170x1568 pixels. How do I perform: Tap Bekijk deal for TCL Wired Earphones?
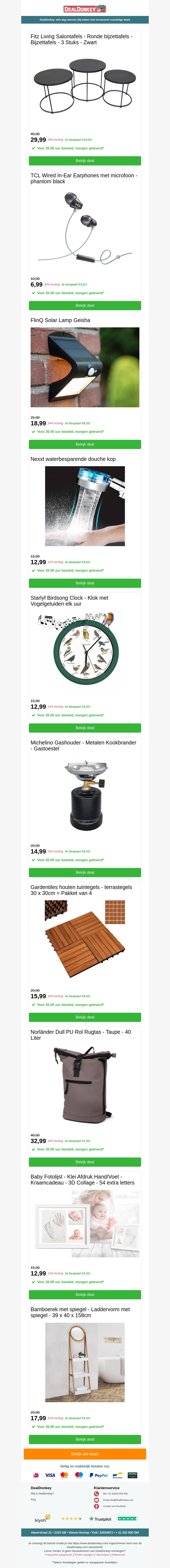coord(85,305)
